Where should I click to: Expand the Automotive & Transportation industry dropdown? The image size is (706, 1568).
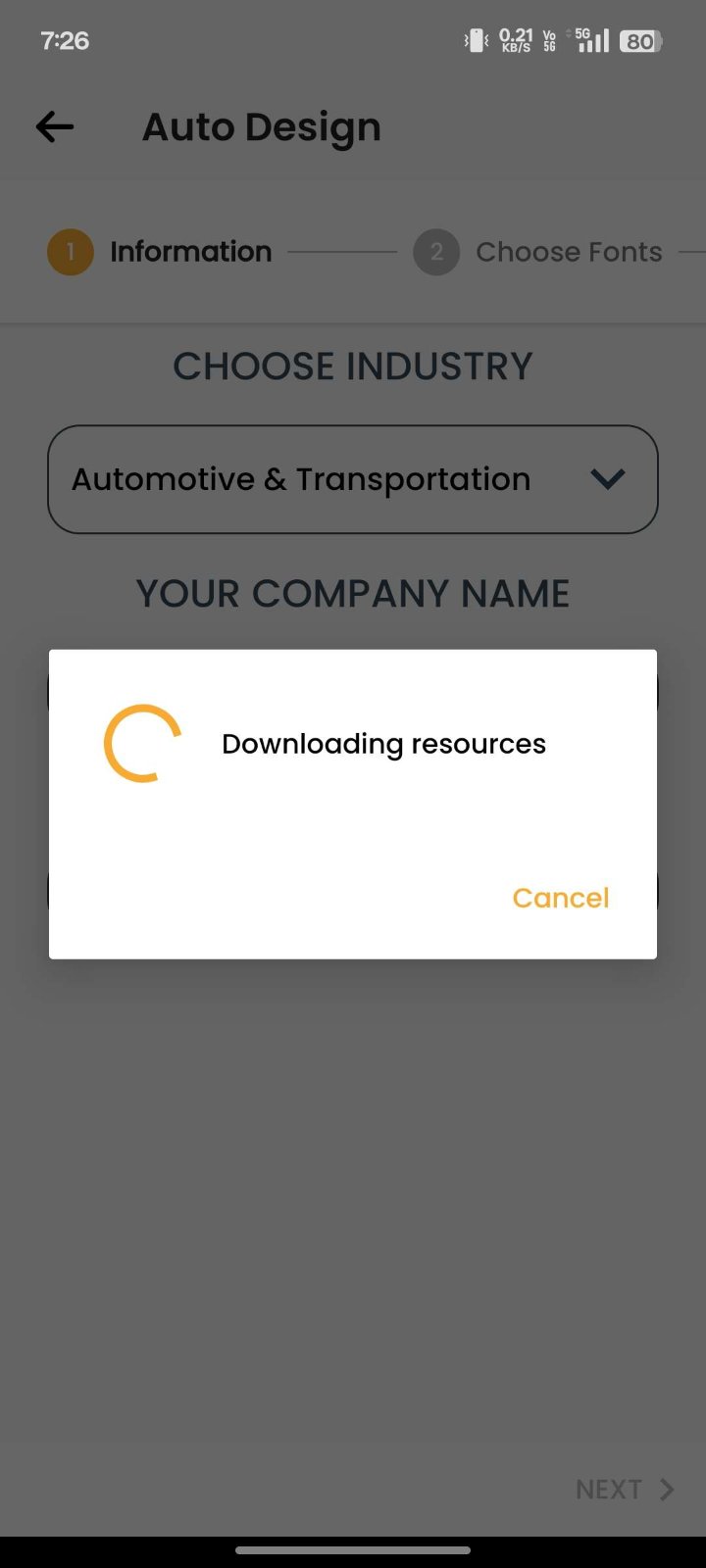[353, 479]
